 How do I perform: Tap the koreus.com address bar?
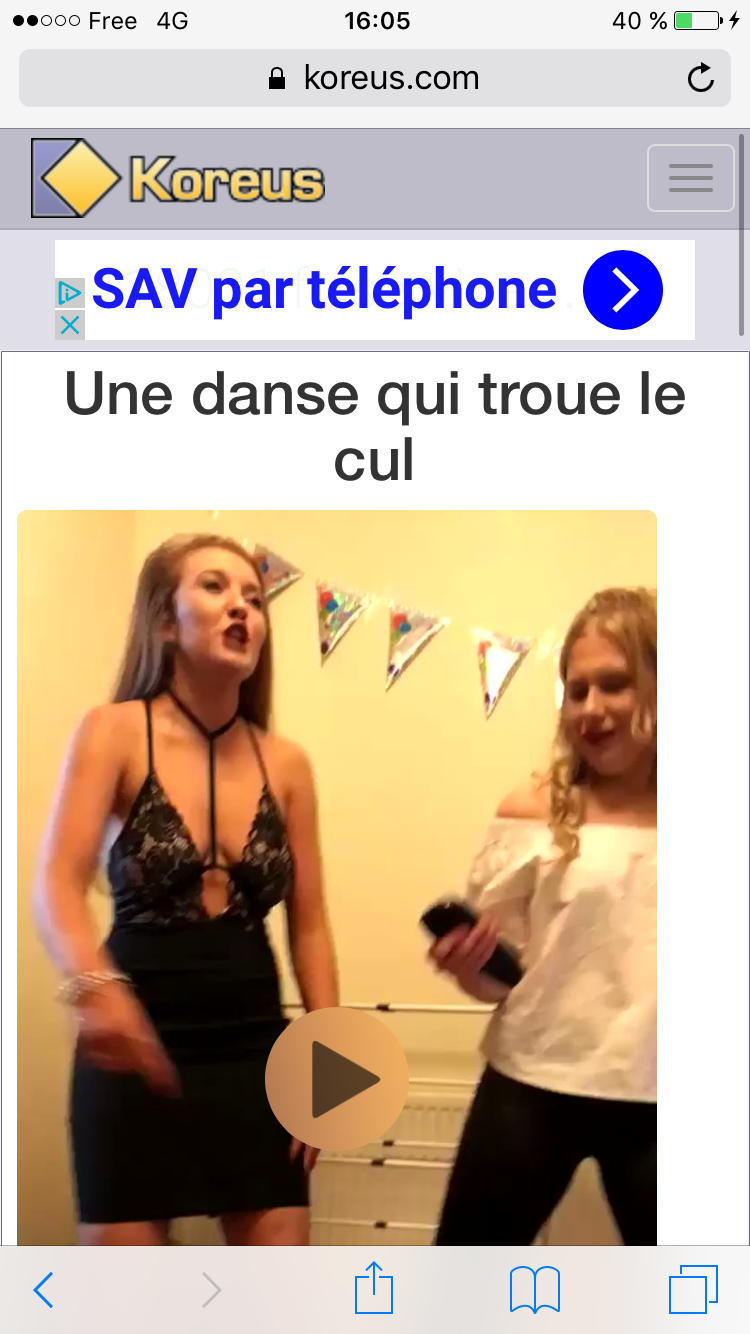tap(375, 78)
